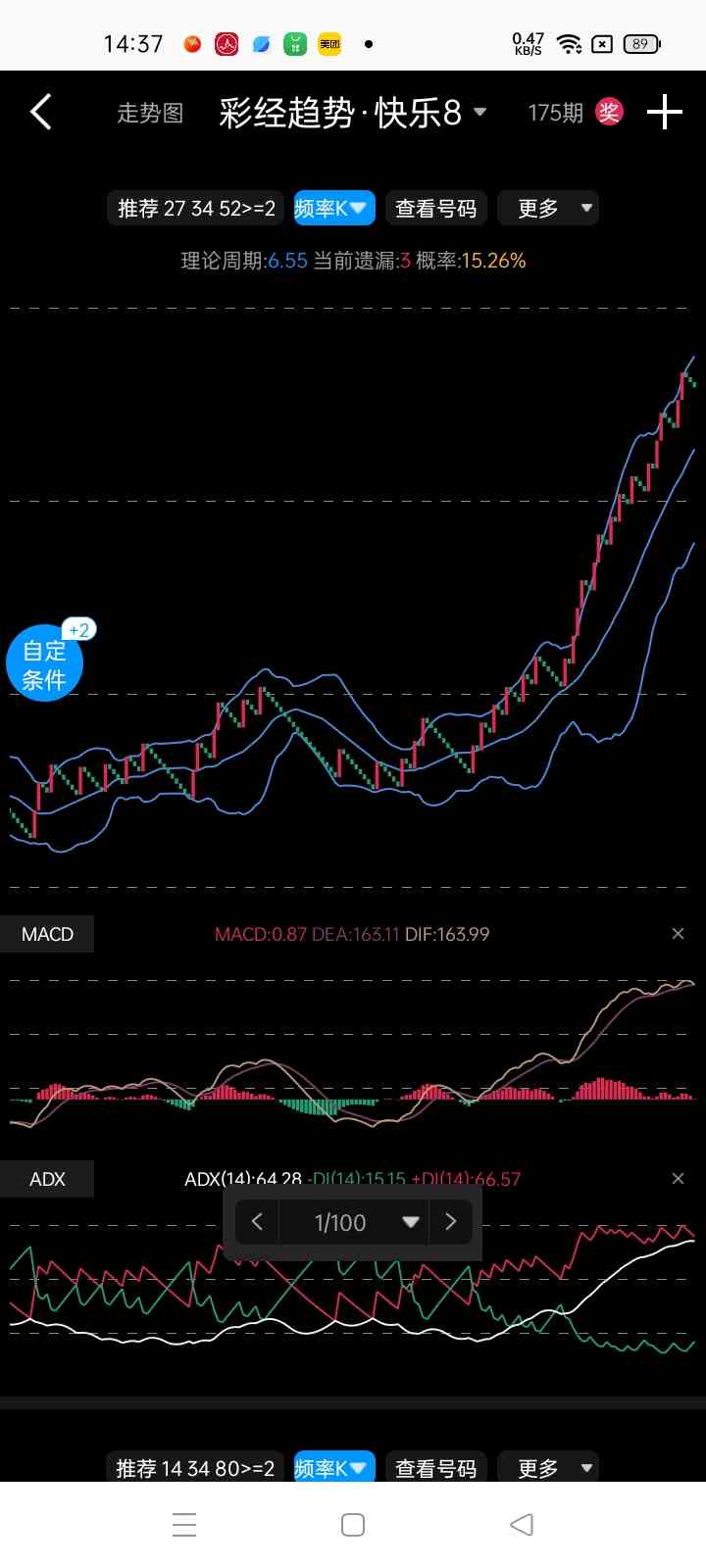Open the first 频率K dropdown

333,208
